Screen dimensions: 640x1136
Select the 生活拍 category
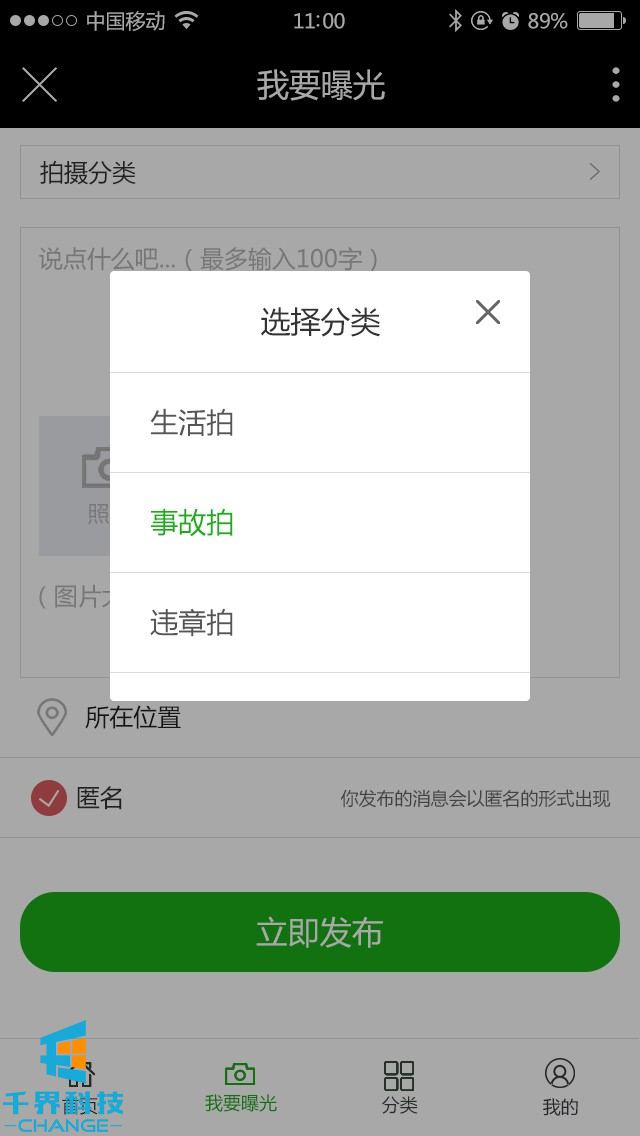tap(320, 423)
